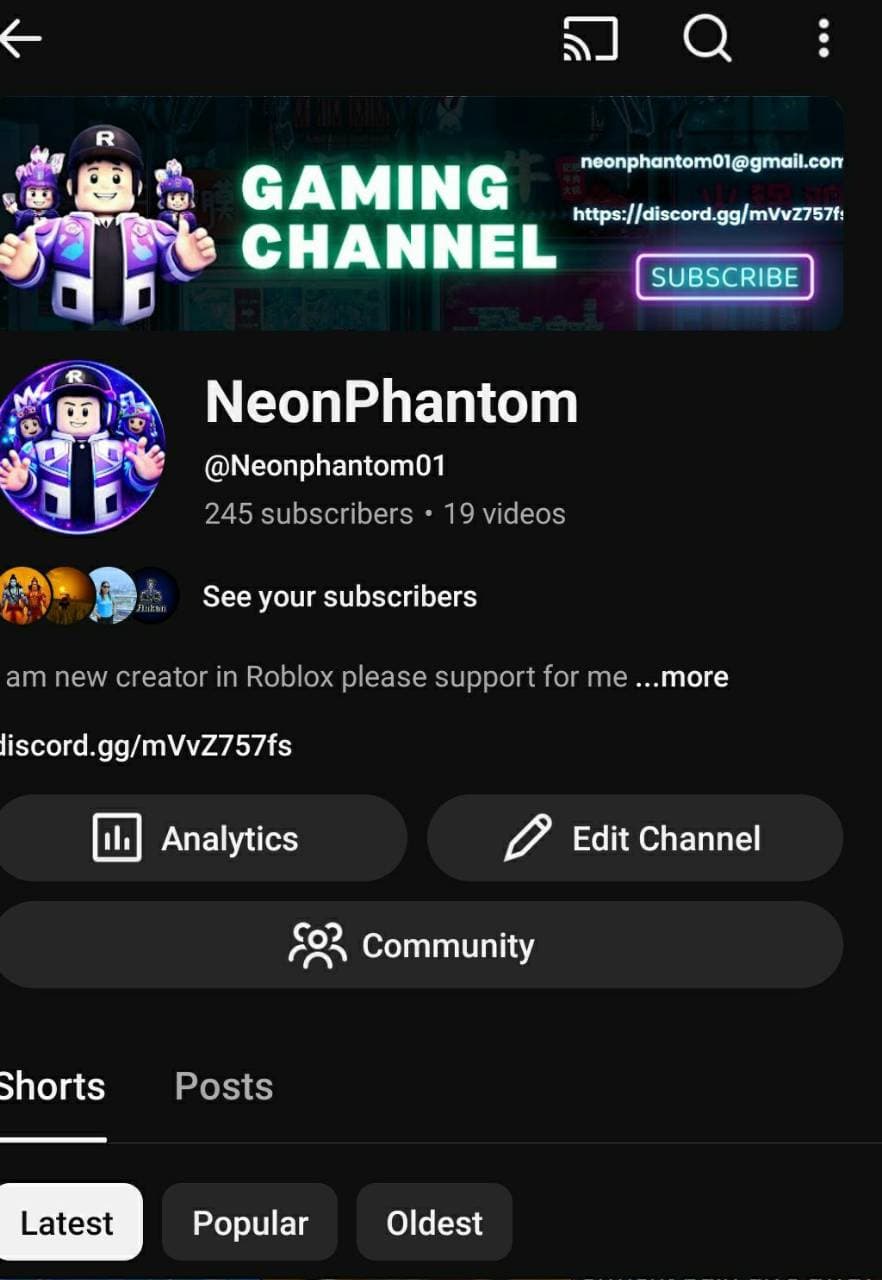The image size is (882, 1280).
Task: Sort shorts by Latest
Action: (x=68, y=1222)
